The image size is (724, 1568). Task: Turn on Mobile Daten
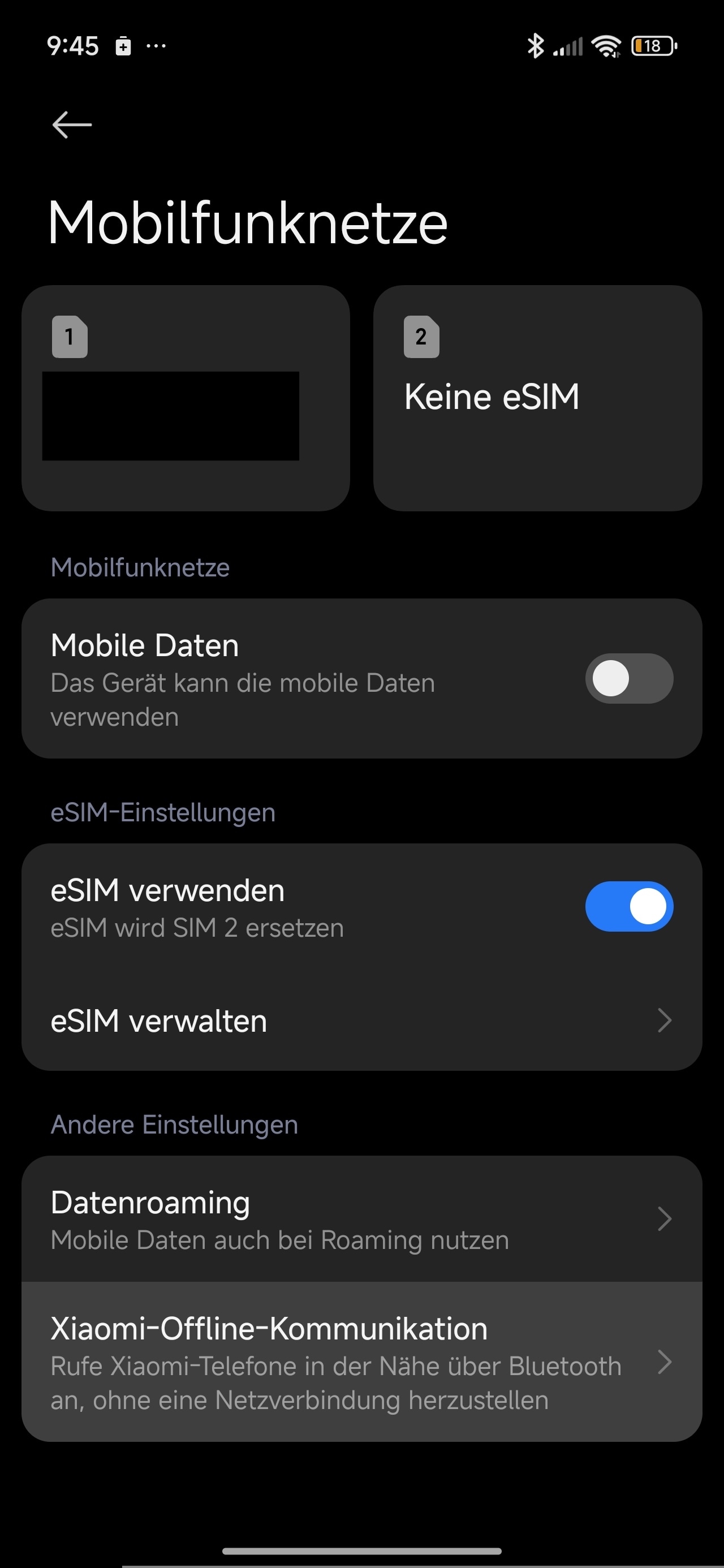pos(628,679)
